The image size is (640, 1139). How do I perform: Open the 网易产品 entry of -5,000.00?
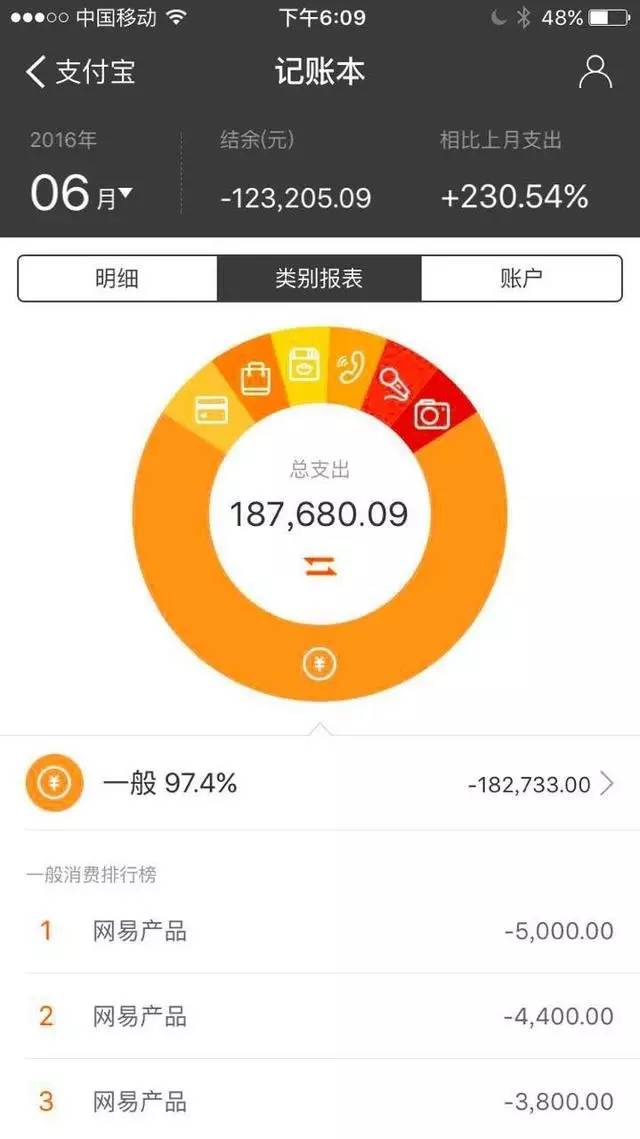tap(320, 931)
